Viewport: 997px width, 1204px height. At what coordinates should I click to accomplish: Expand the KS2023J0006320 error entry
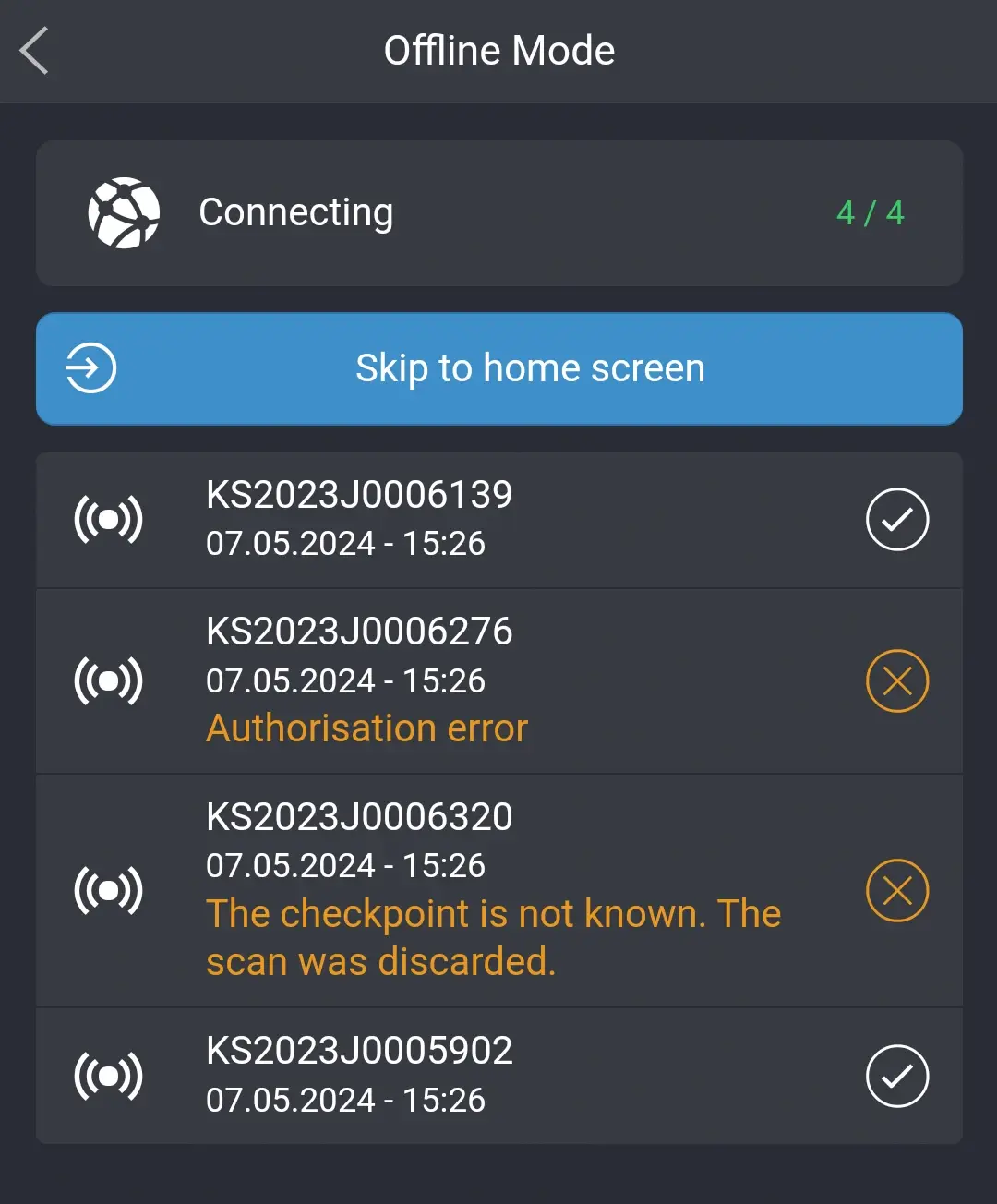click(x=498, y=890)
